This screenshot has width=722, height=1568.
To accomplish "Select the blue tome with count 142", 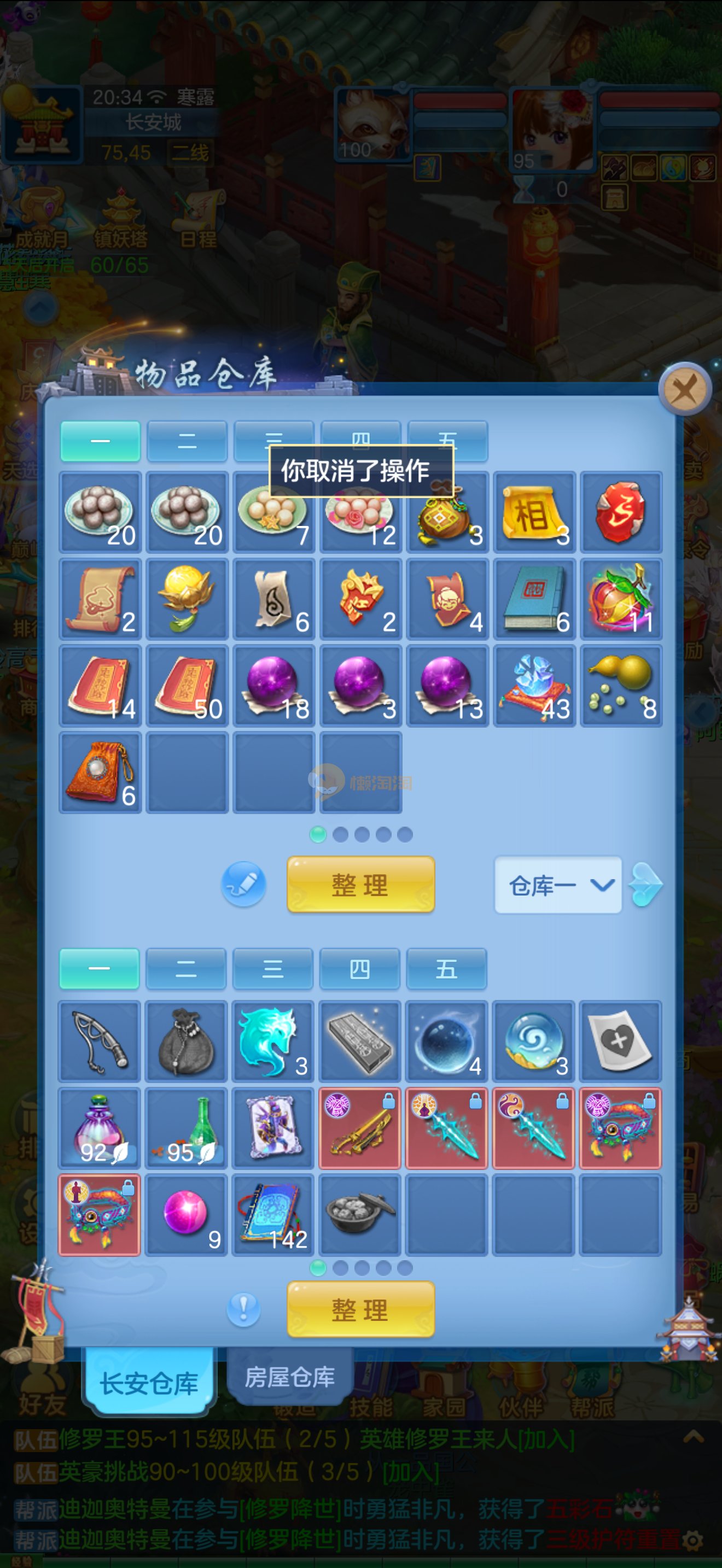I will click(x=273, y=1215).
